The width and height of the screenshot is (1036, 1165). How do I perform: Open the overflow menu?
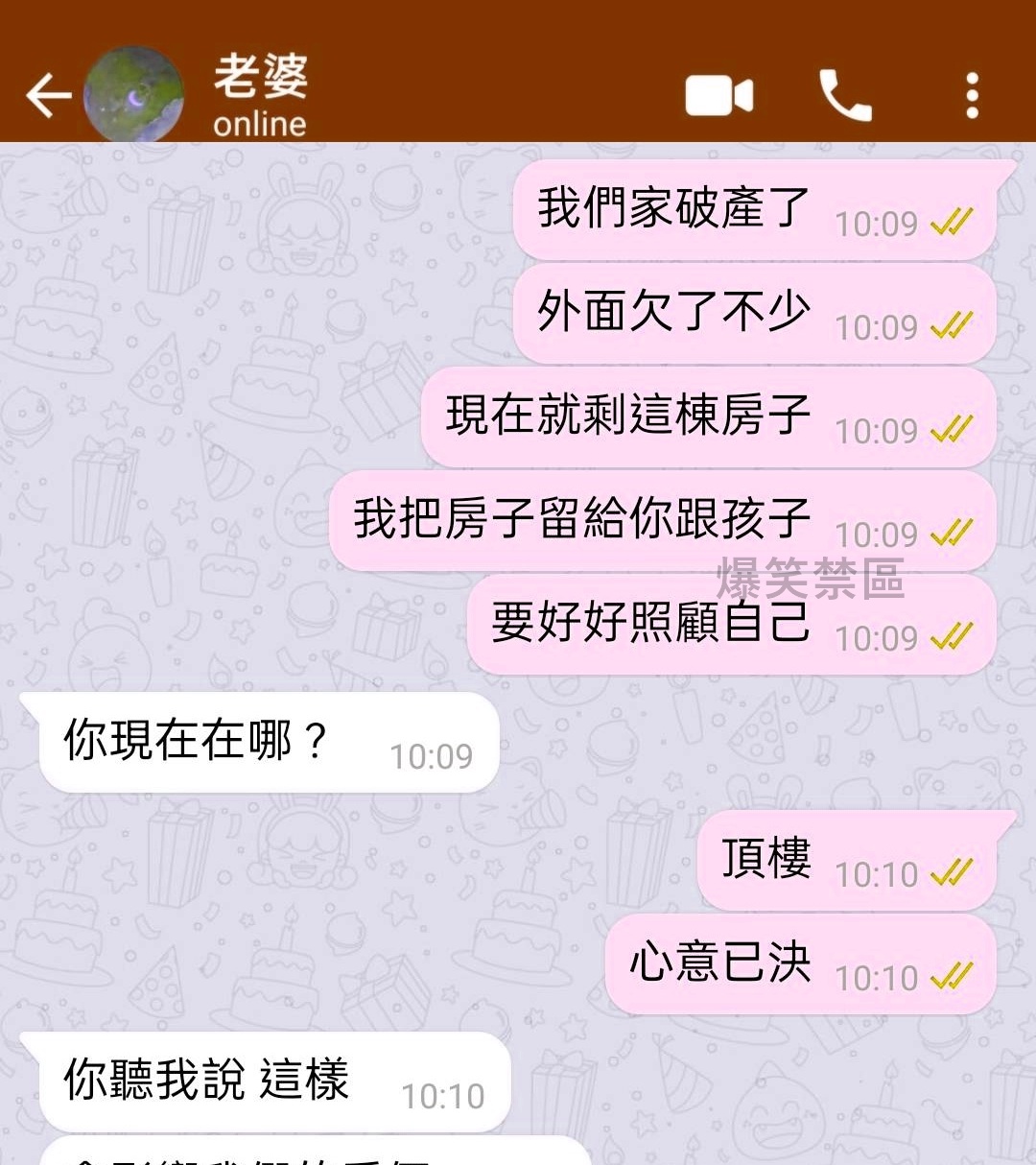[x=972, y=96]
